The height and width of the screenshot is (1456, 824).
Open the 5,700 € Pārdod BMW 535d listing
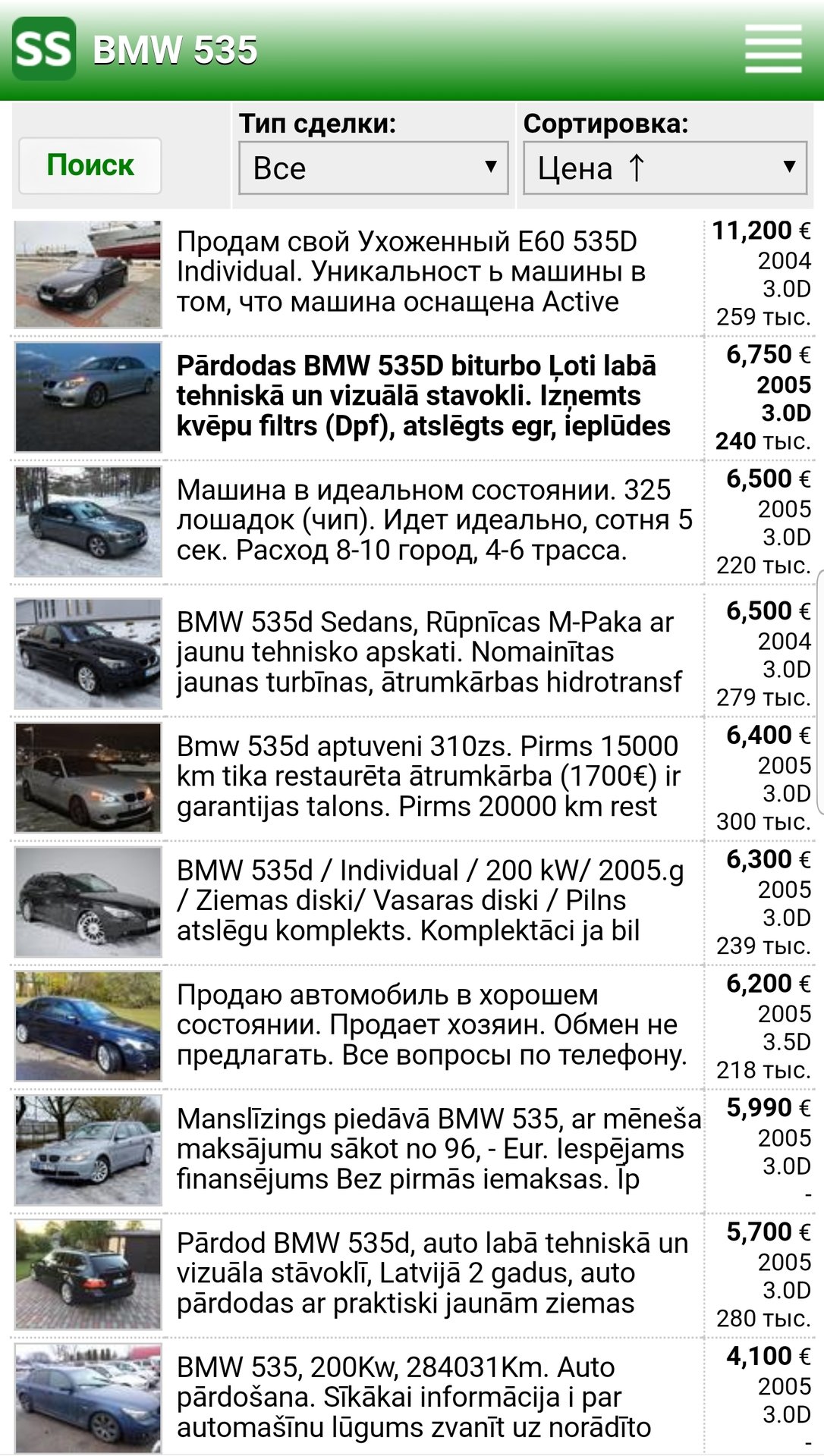[431, 1273]
